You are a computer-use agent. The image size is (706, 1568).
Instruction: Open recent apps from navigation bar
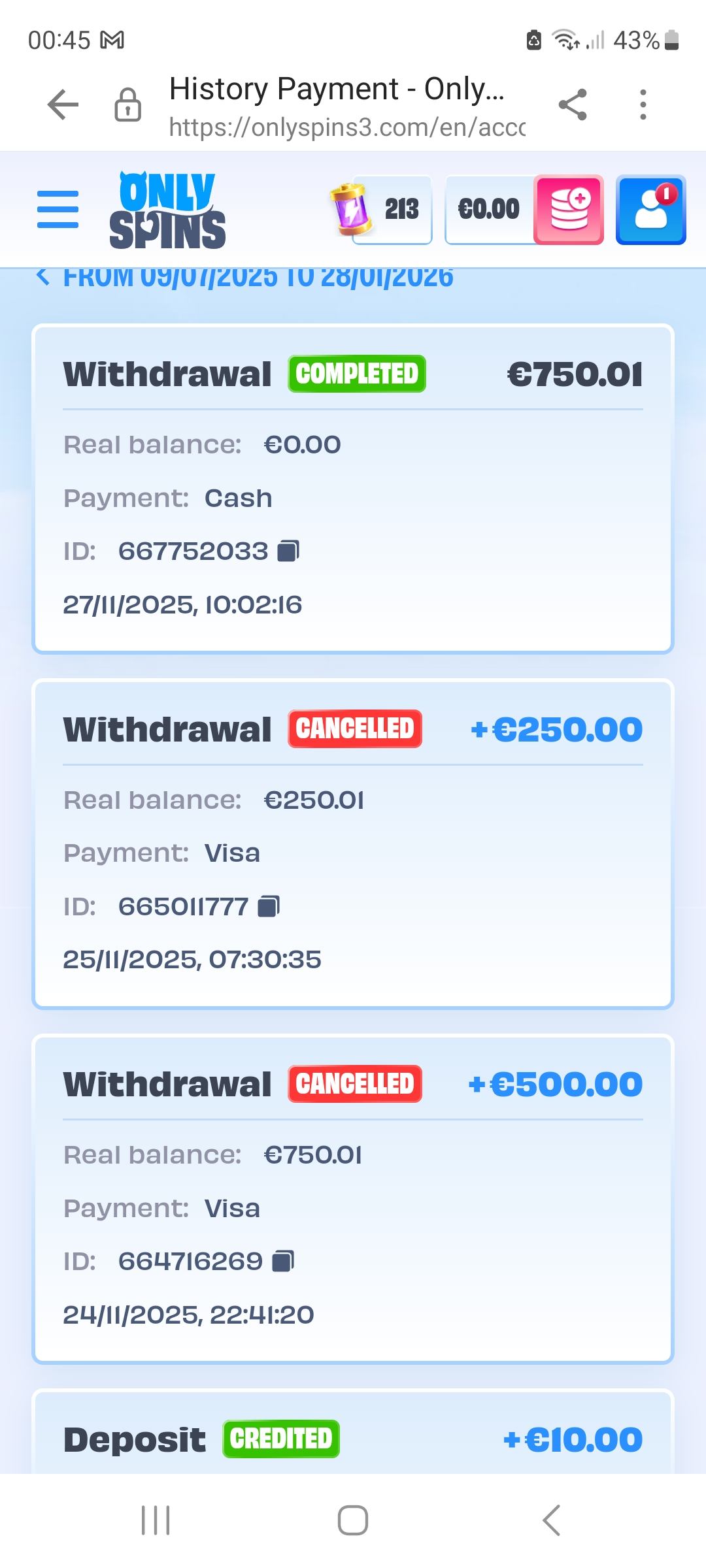156,1520
